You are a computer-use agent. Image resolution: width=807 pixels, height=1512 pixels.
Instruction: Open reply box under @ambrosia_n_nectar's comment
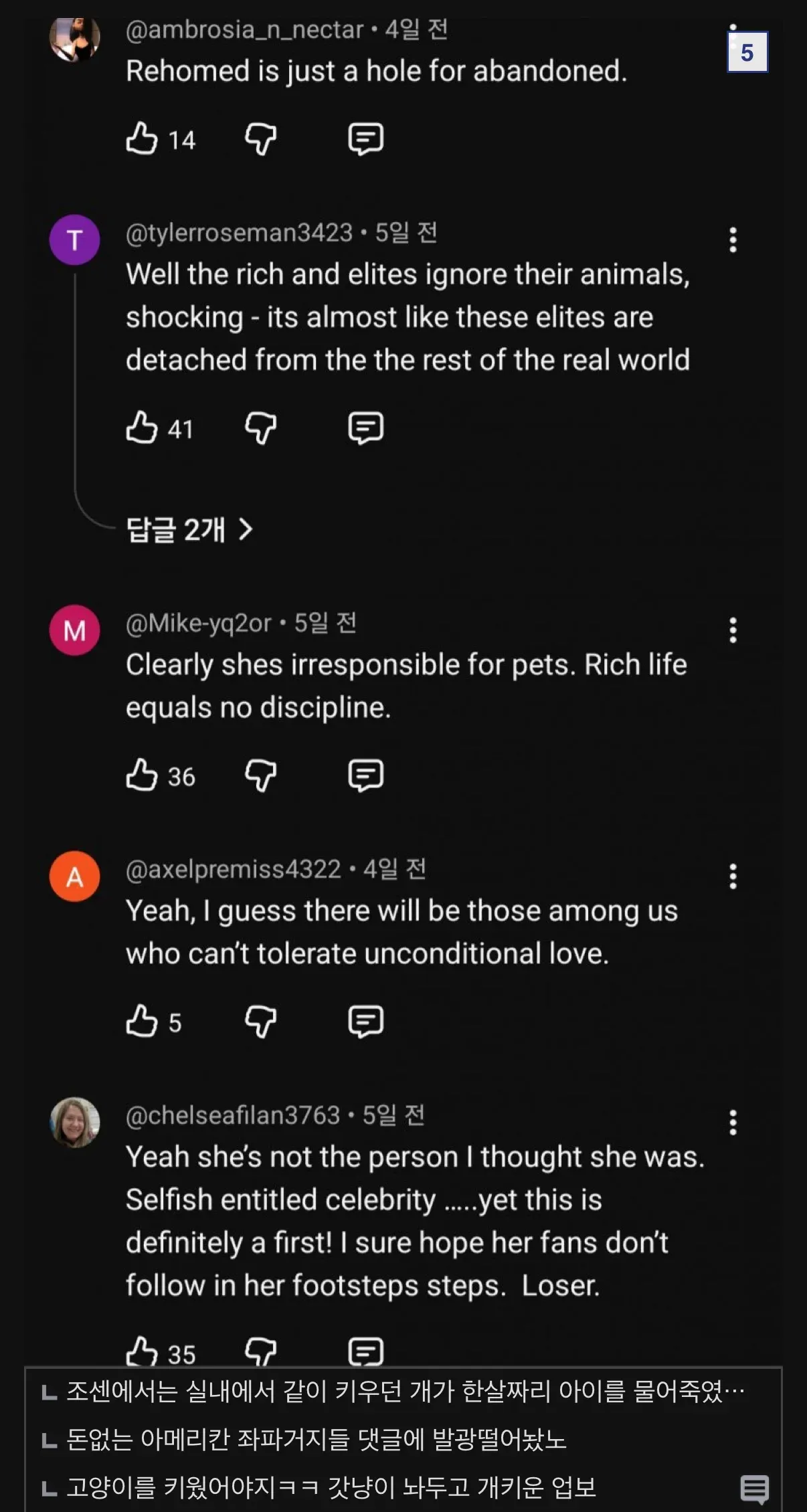[366, 139]
